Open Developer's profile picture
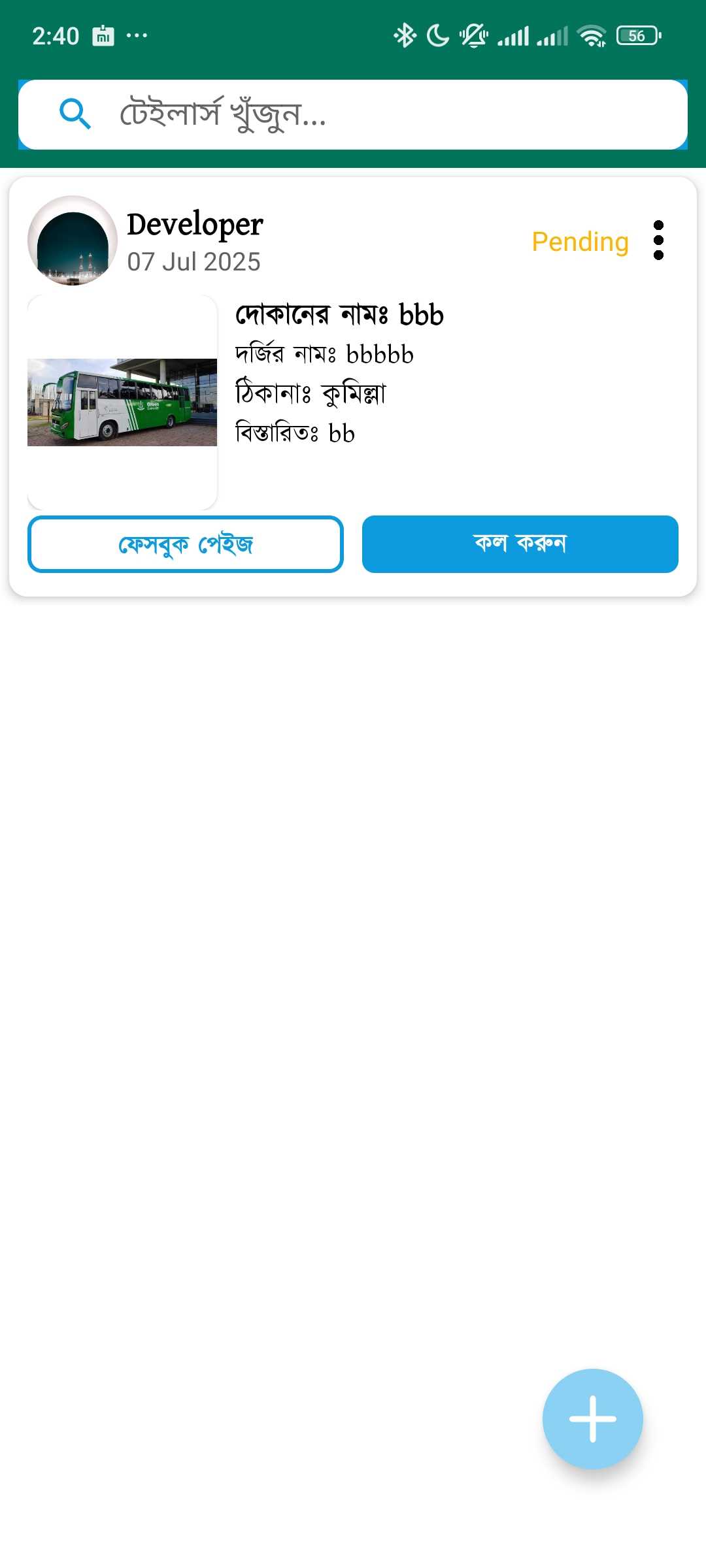Screen dimensions: 706x1568 click(x=73, y=240)
